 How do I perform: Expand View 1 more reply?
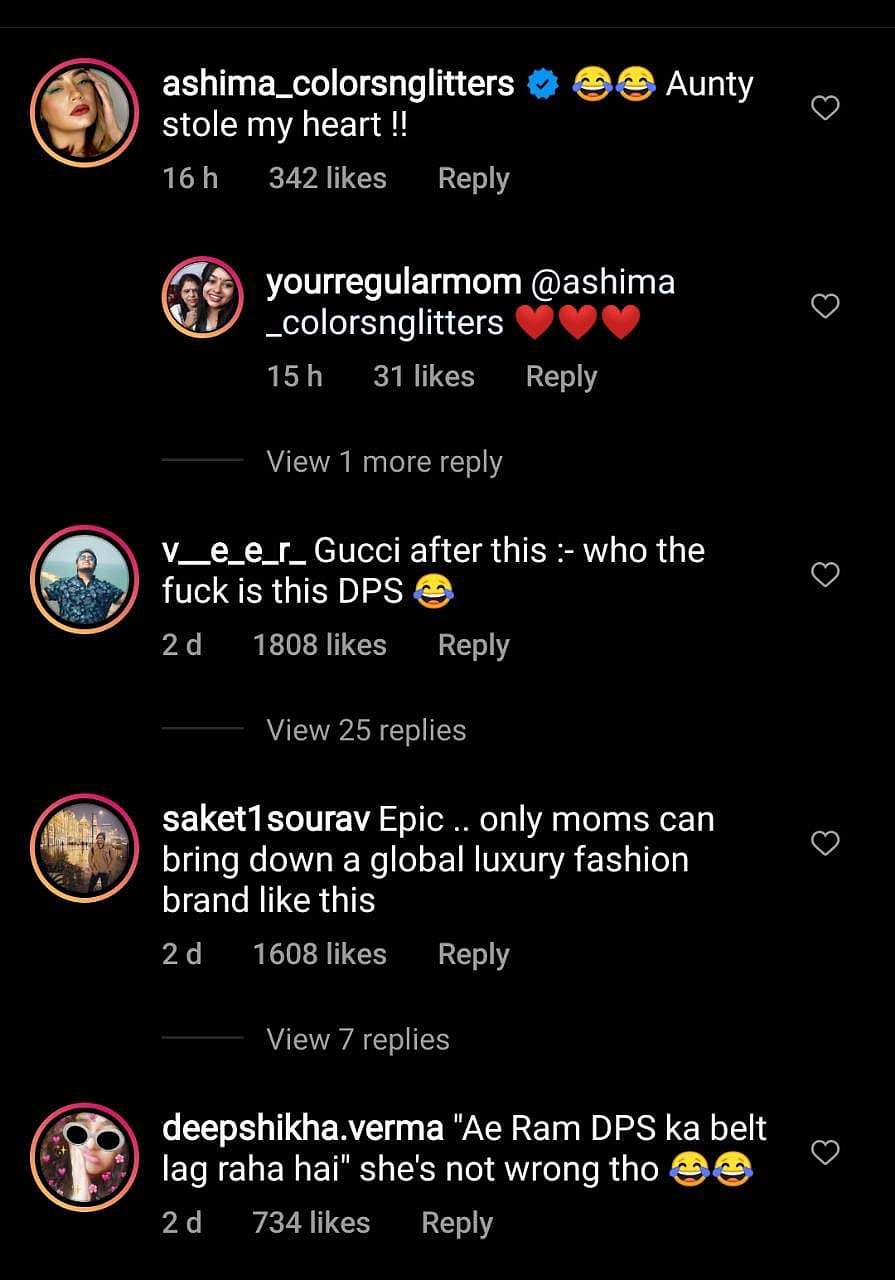[384, 462]
